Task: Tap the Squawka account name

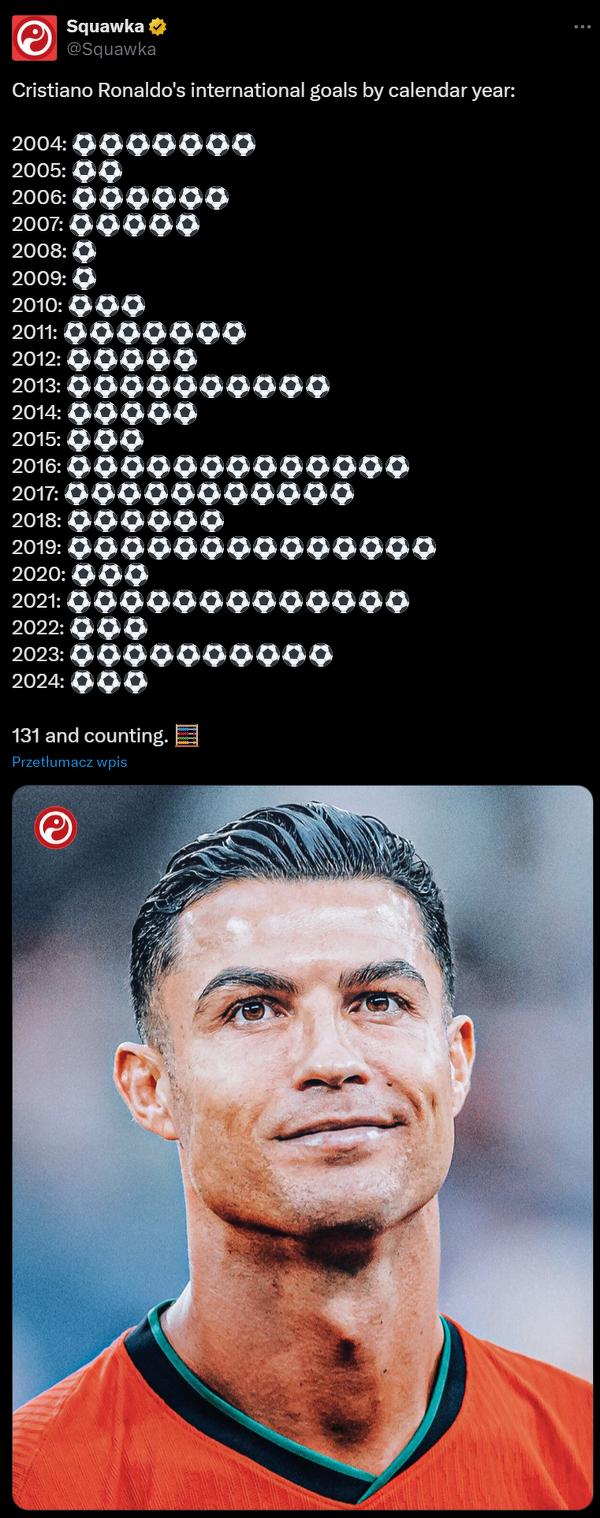Action: click(x=105, y=26)
